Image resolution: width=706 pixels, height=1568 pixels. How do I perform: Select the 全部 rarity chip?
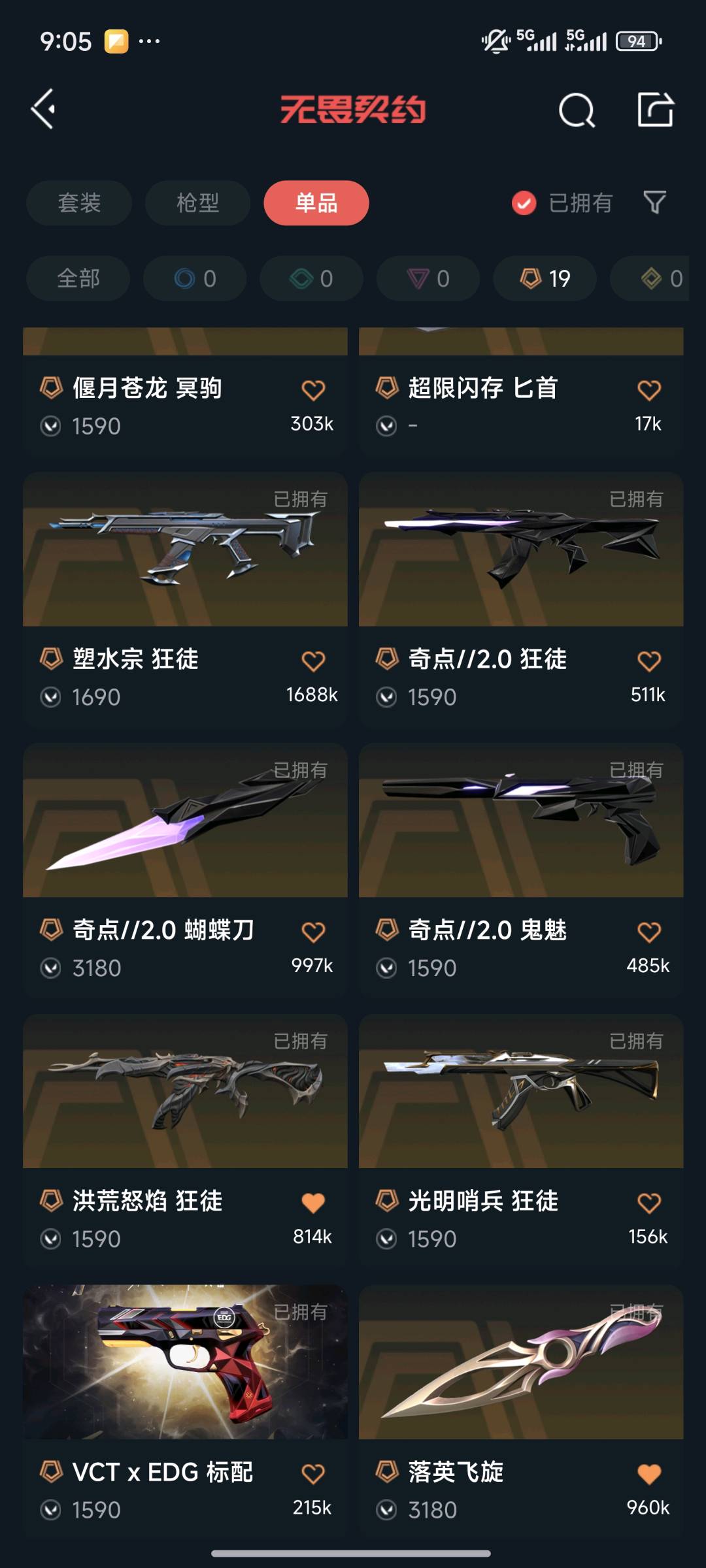click(78, 278)
